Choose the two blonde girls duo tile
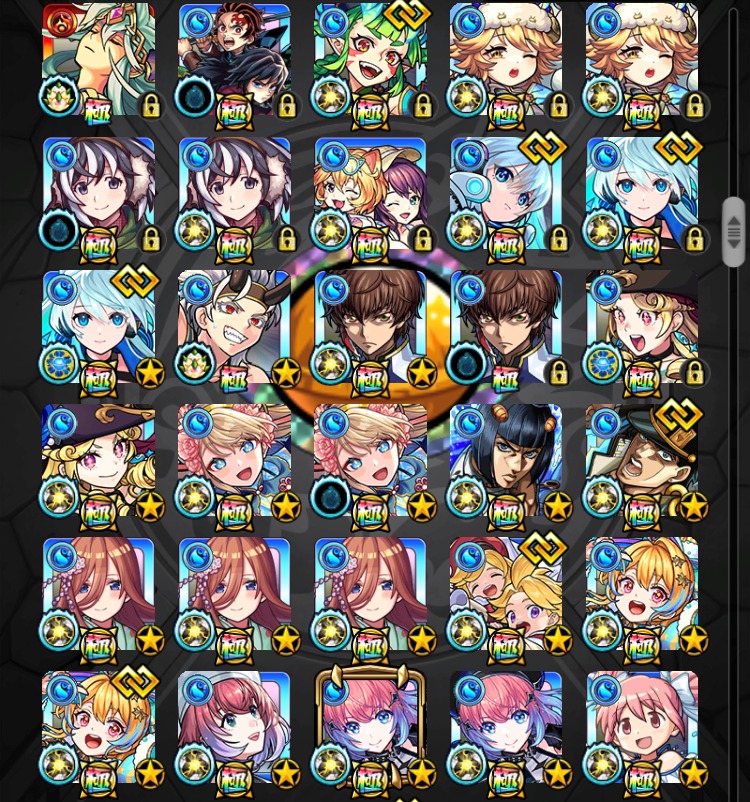This screenshot has width=750, height=802. [506, 596]
